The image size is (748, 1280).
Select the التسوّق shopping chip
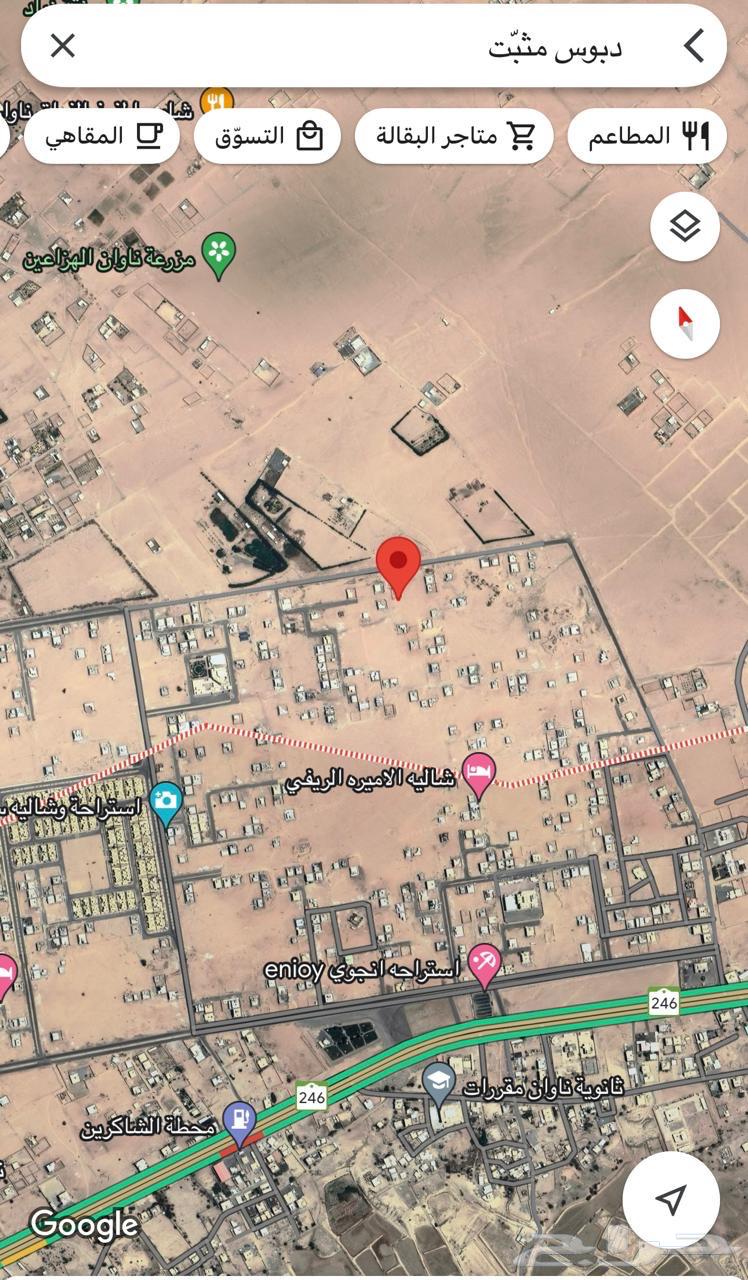(267, 136)
